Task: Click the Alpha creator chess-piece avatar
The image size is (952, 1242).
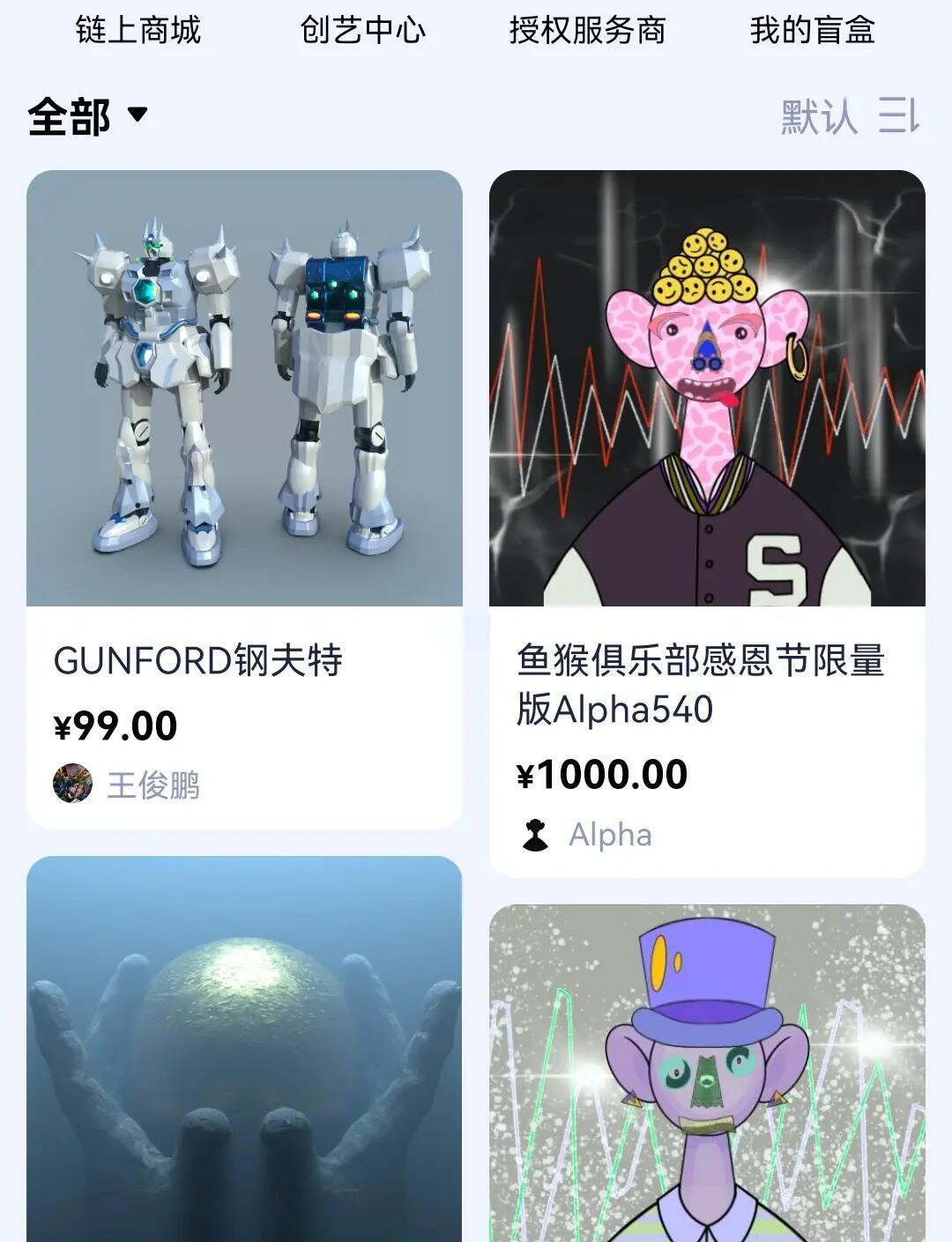Action: 536,834
